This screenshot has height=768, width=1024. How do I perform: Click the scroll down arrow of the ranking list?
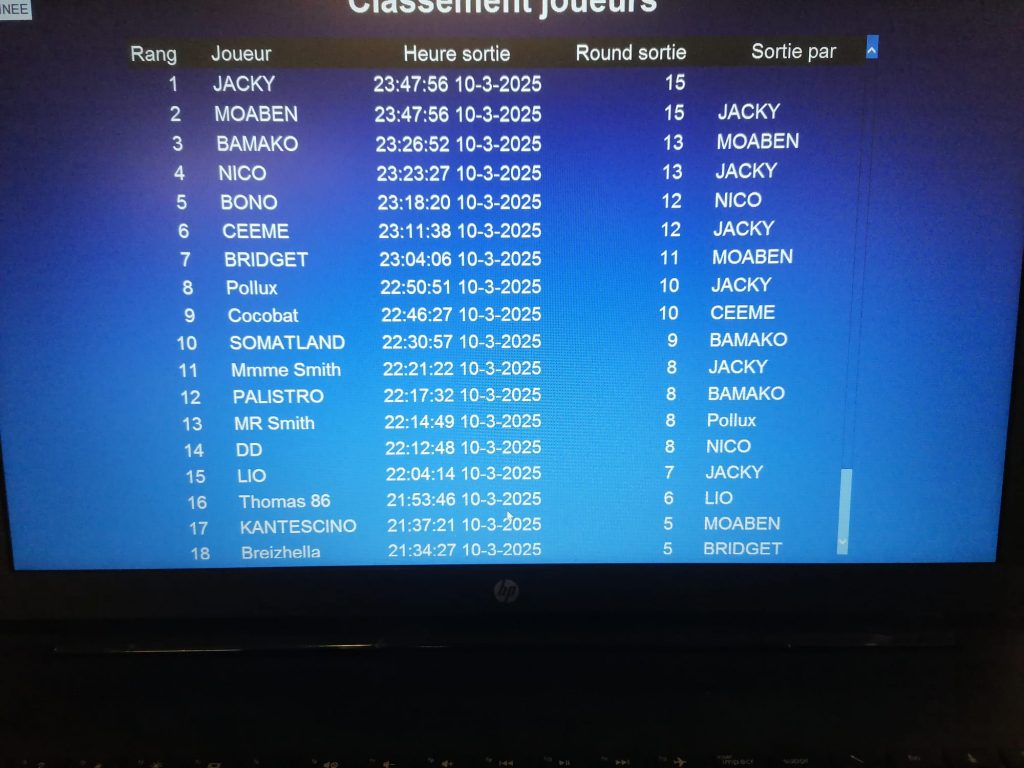point(842,543)
